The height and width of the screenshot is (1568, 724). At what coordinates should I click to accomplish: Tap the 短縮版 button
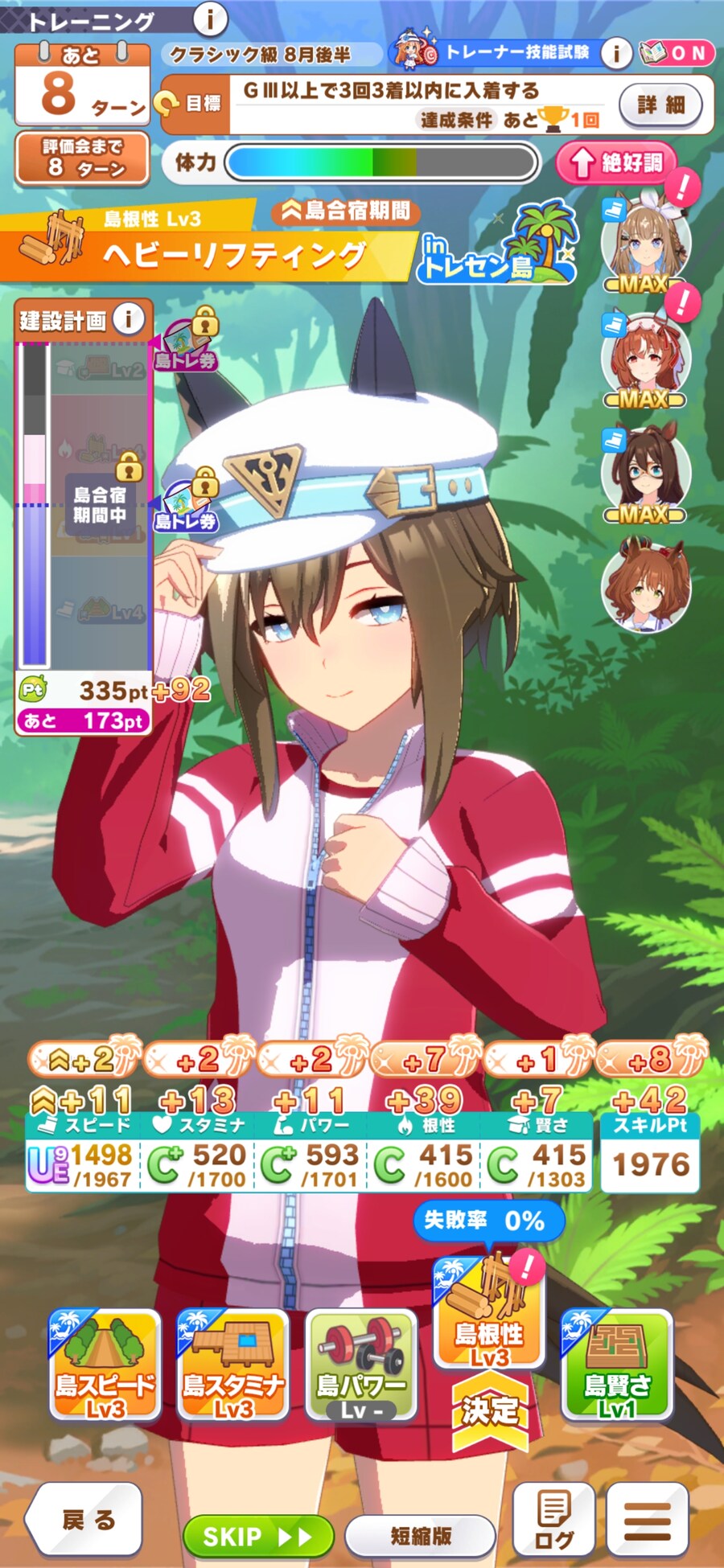(x=420, y=1536)
